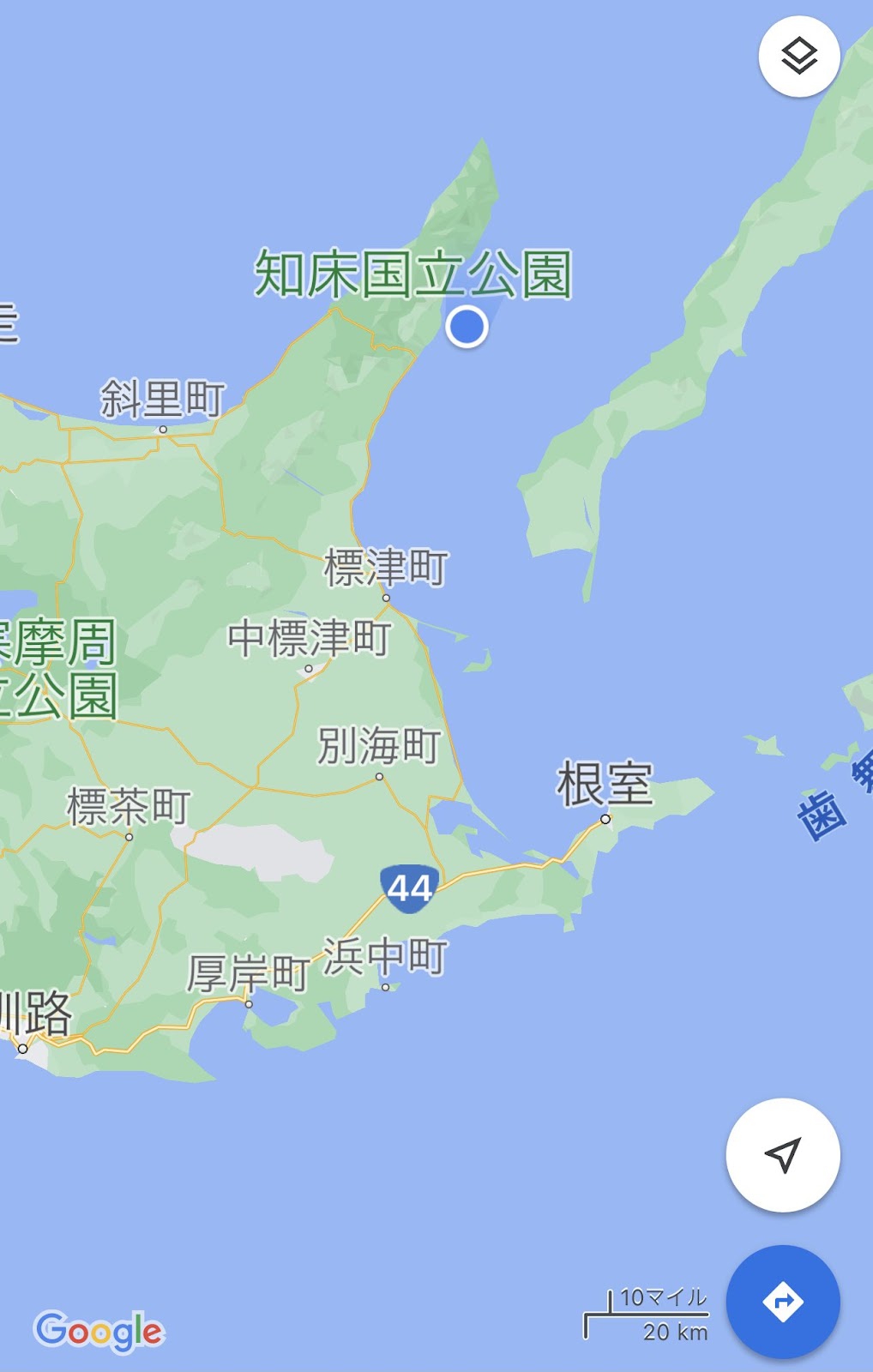Screen dimensions: 873x1372
Task: Open 中標津町 place on the map
Action: pos(309,639)
